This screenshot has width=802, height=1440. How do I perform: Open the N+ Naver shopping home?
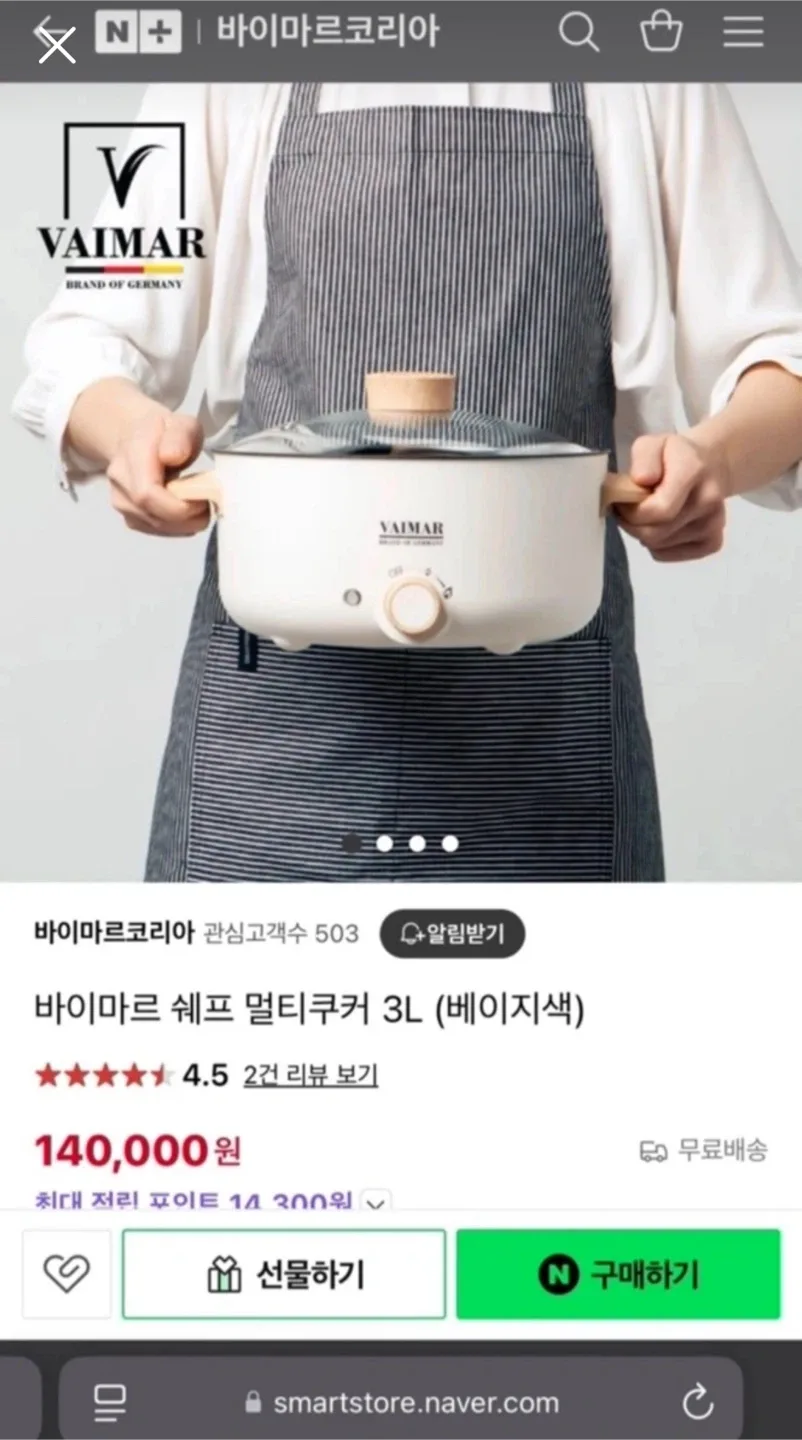click(138, 32)
